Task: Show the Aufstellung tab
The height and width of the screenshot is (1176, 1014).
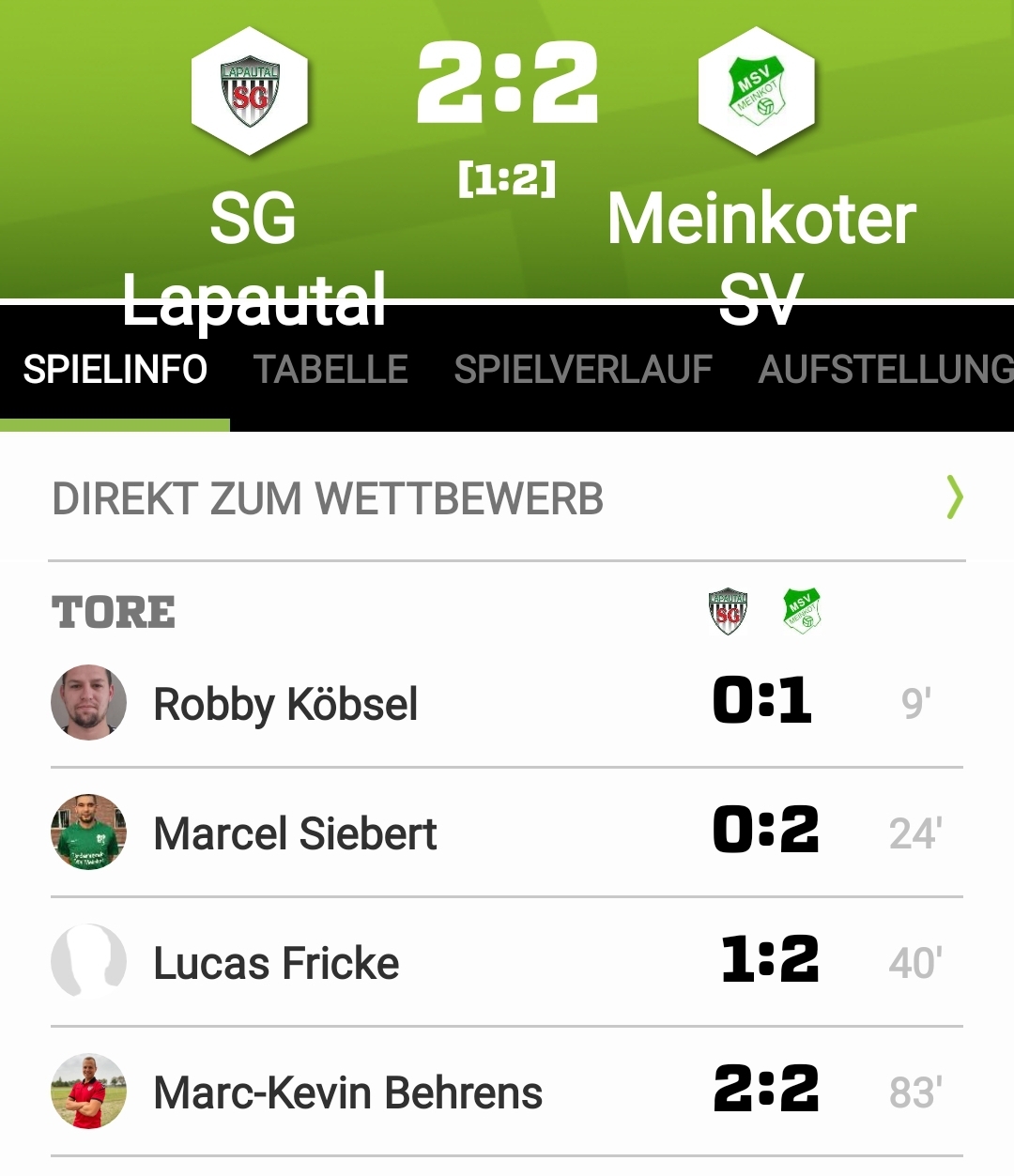Action: tap(885, 370)
